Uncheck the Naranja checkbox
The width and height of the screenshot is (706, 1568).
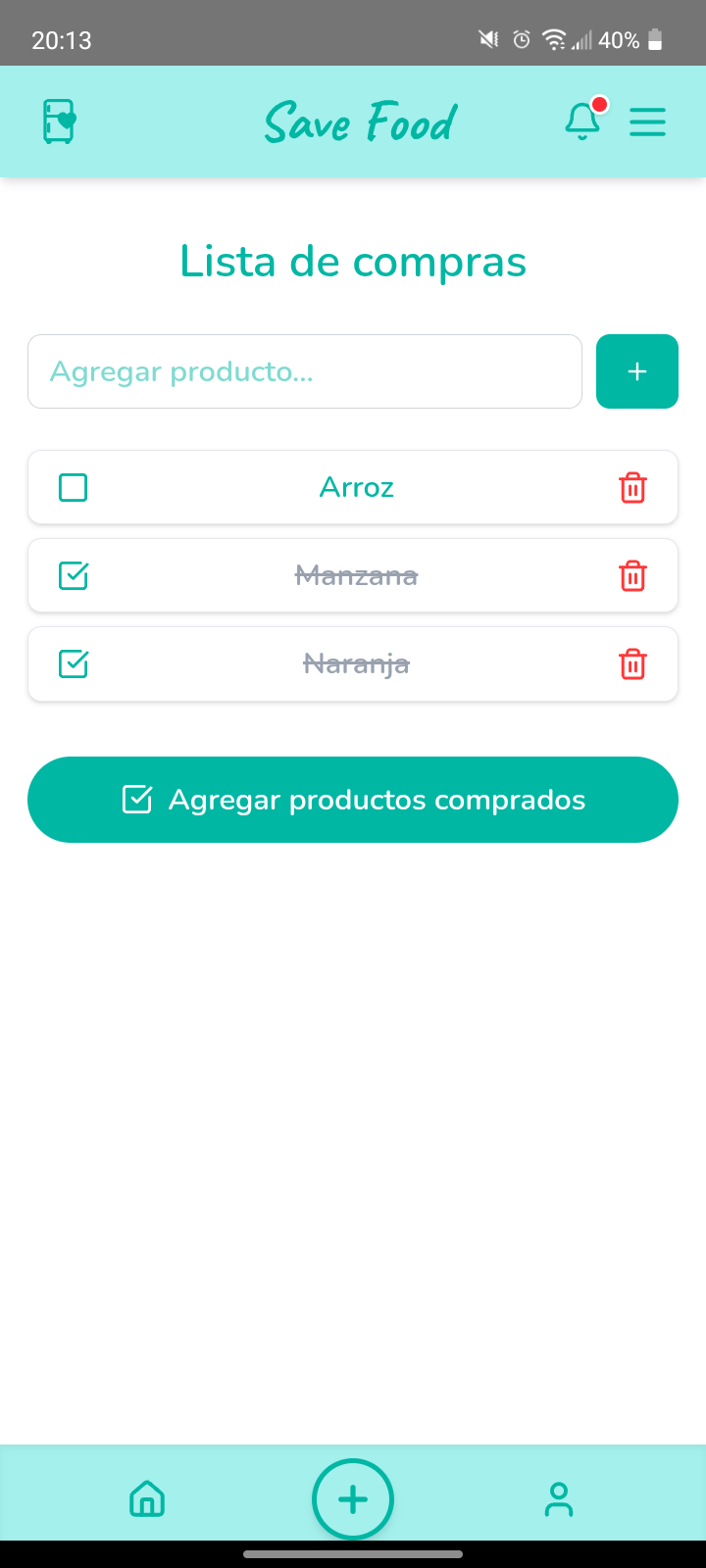click(74, 664)
